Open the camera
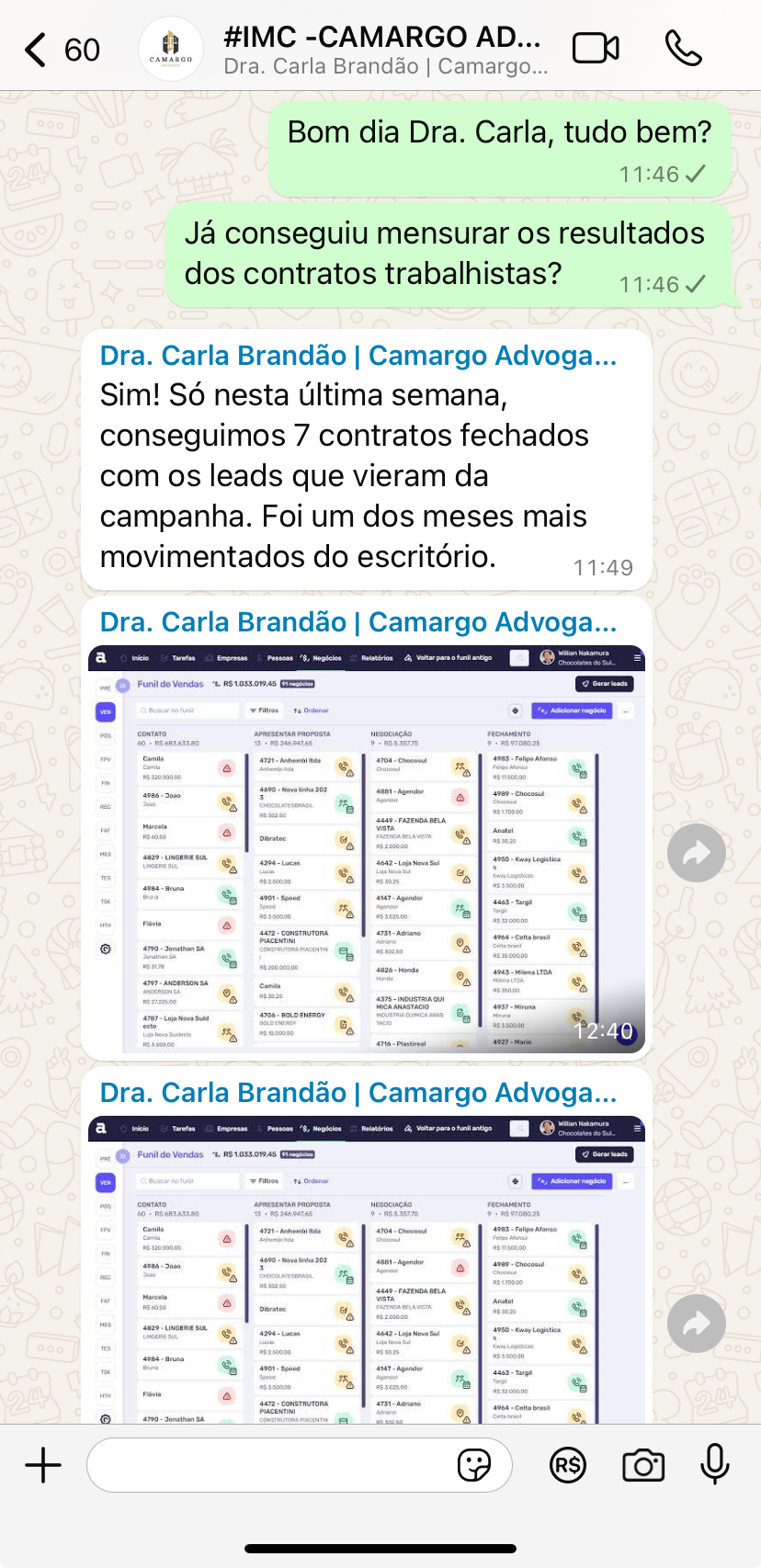Screen dimensions: 761x1568 click(643, 1465)
